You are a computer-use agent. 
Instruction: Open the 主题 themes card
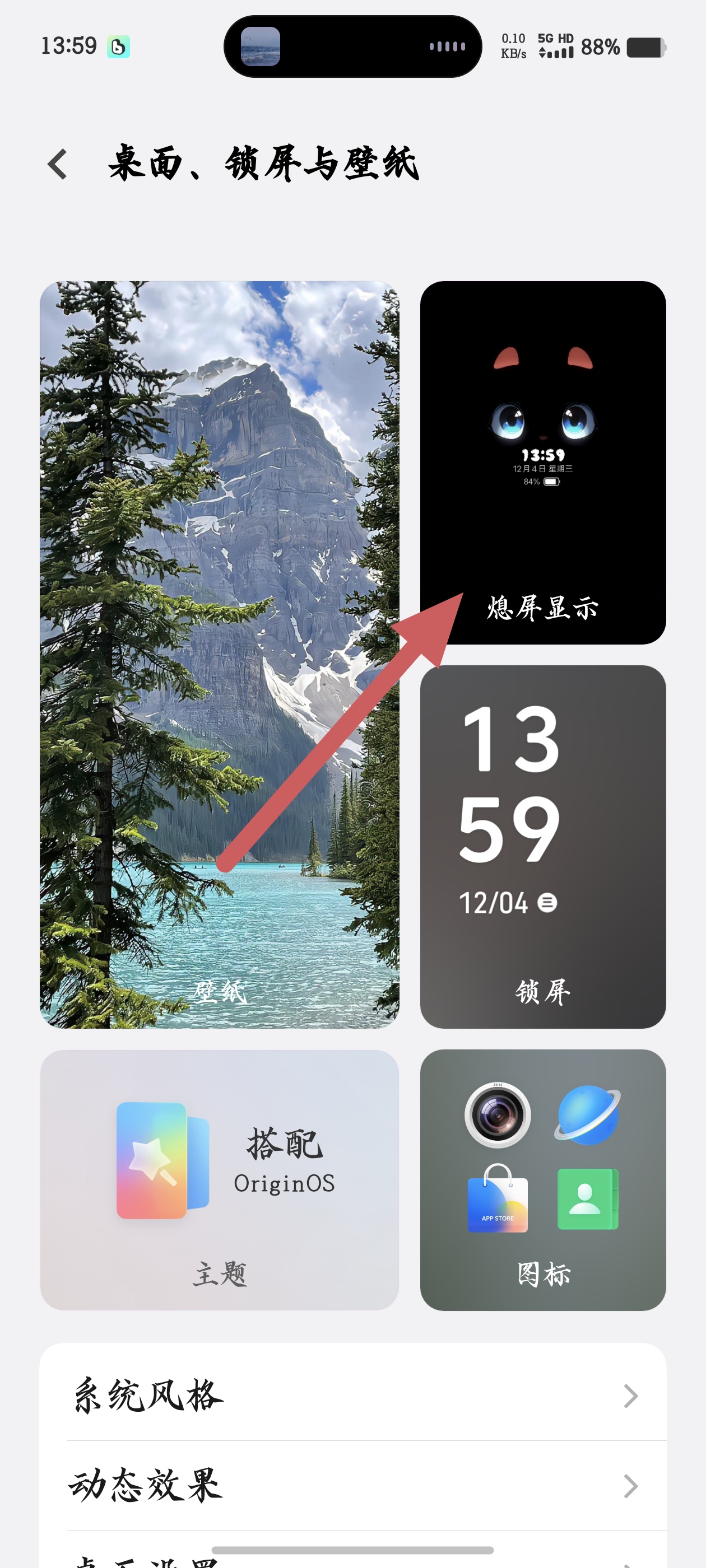[219, 1179]
